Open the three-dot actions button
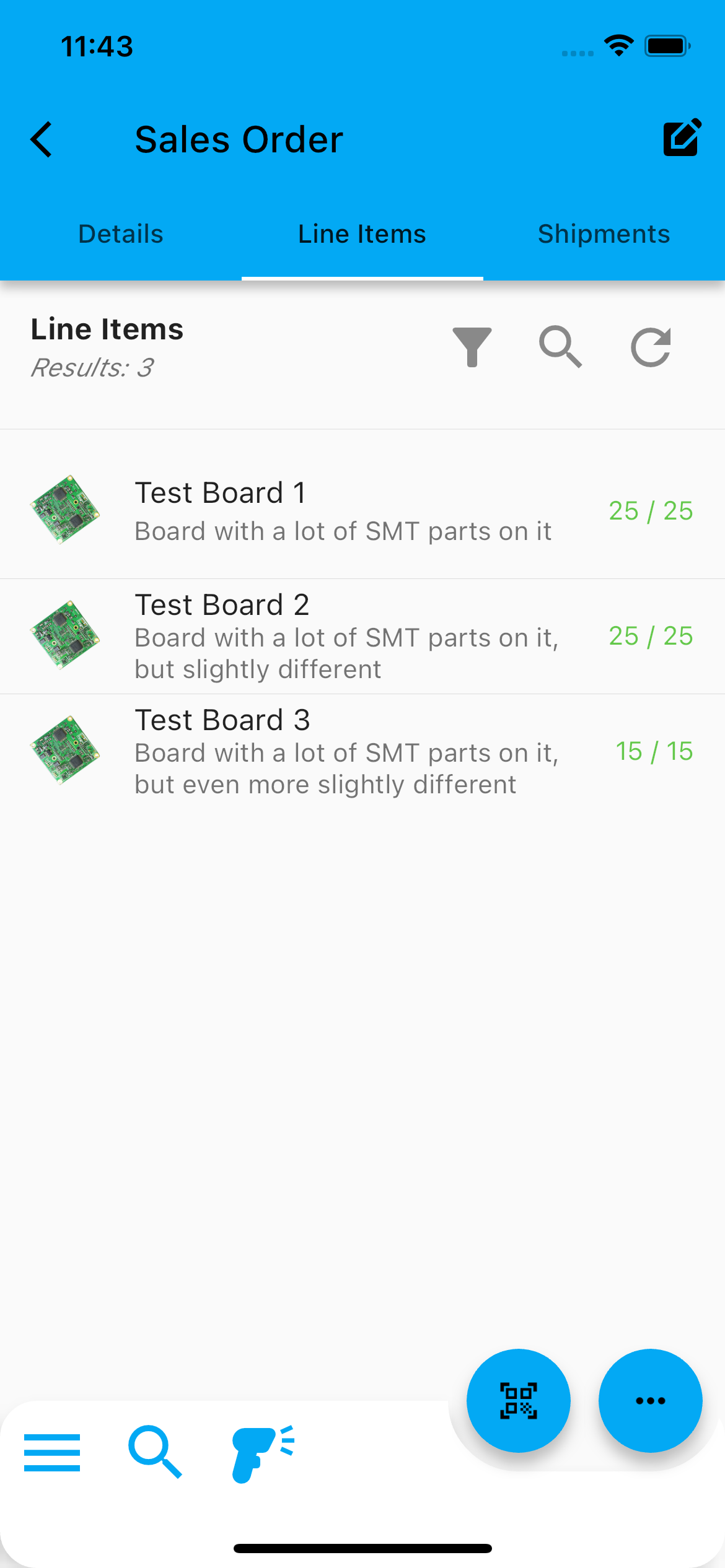 [650, 1400]
